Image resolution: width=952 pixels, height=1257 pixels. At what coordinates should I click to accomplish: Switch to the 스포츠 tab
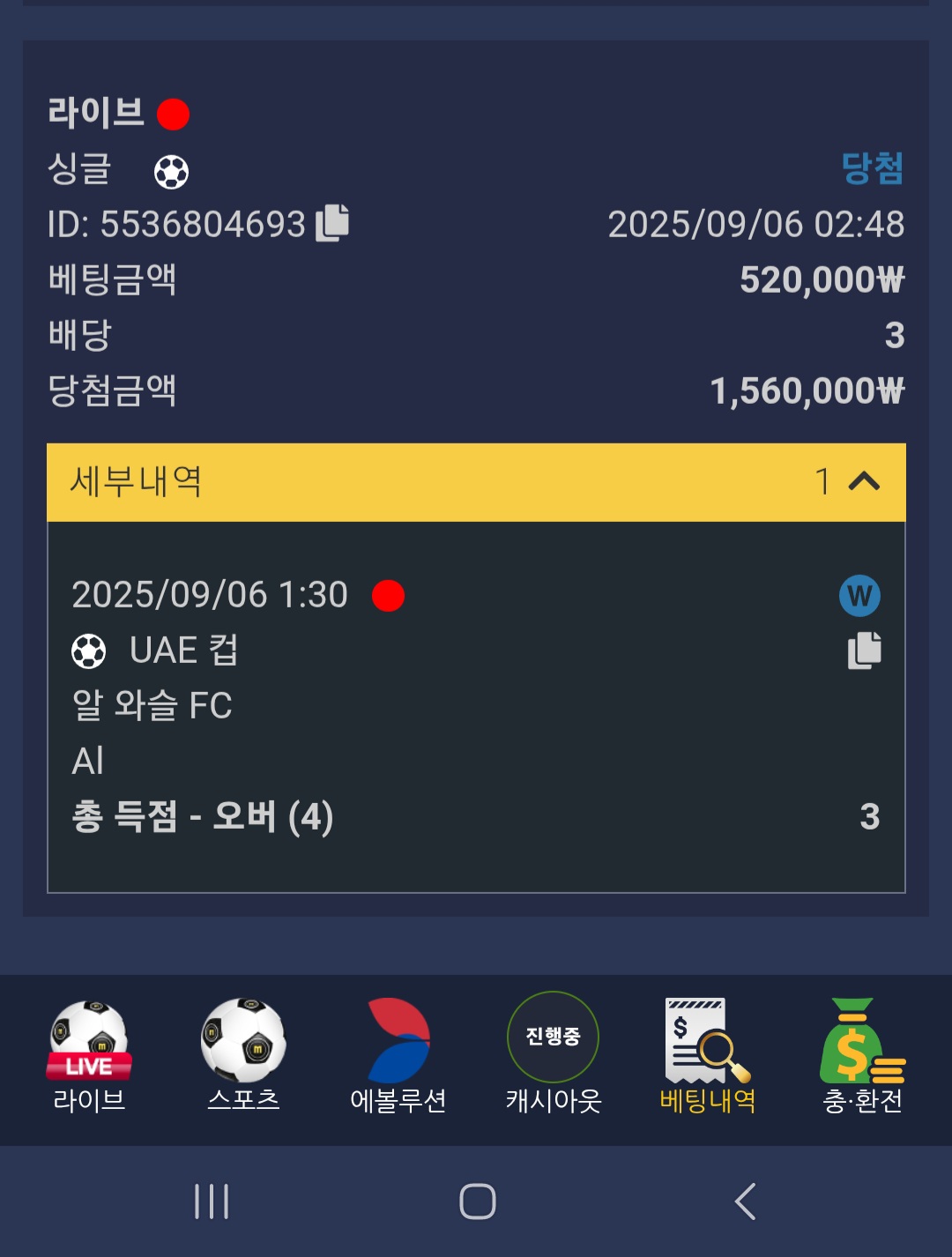(x=243, y=1056)
